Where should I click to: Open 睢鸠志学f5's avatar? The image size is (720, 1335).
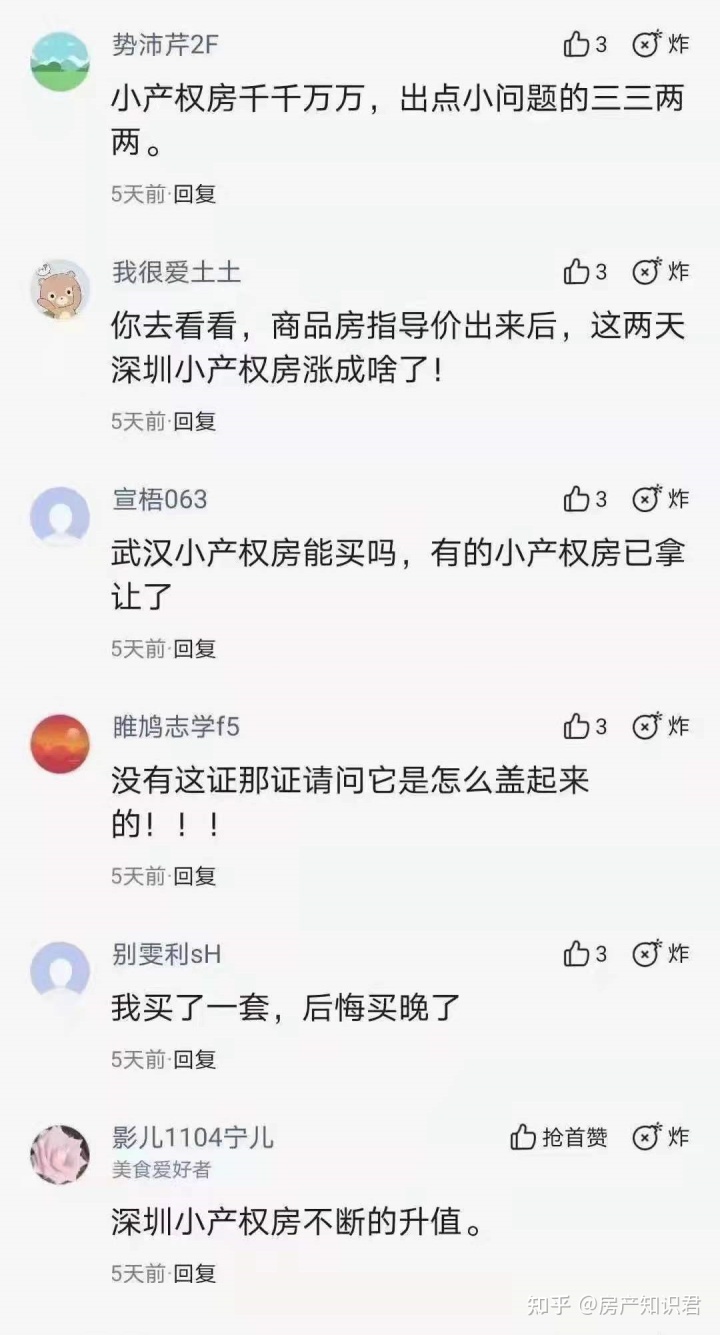tap(60, 744)
